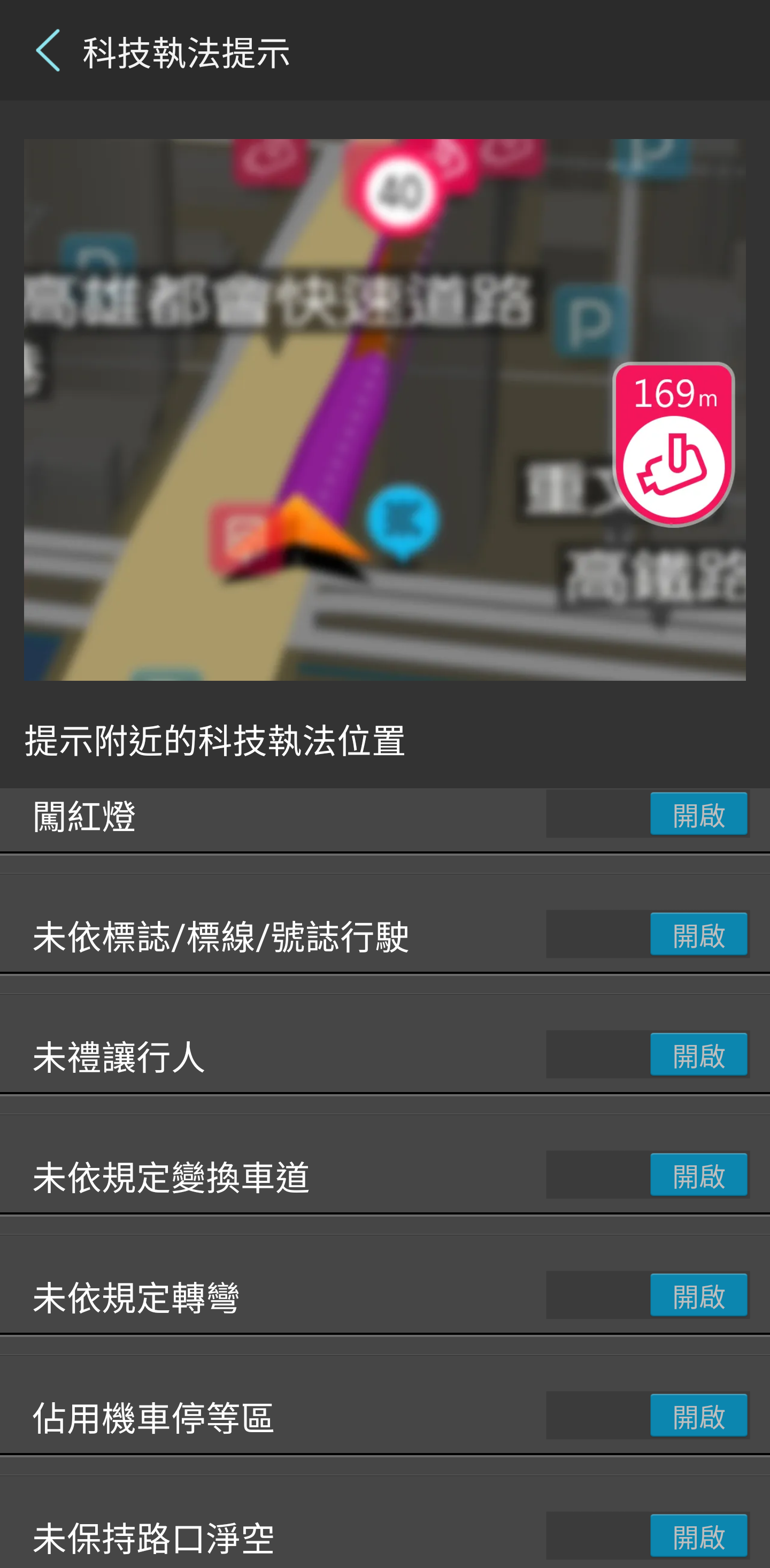Screen dimensions: 770x1568
Task: Go back from 科技執法提示 screen
Action: [x=48, y=51]
